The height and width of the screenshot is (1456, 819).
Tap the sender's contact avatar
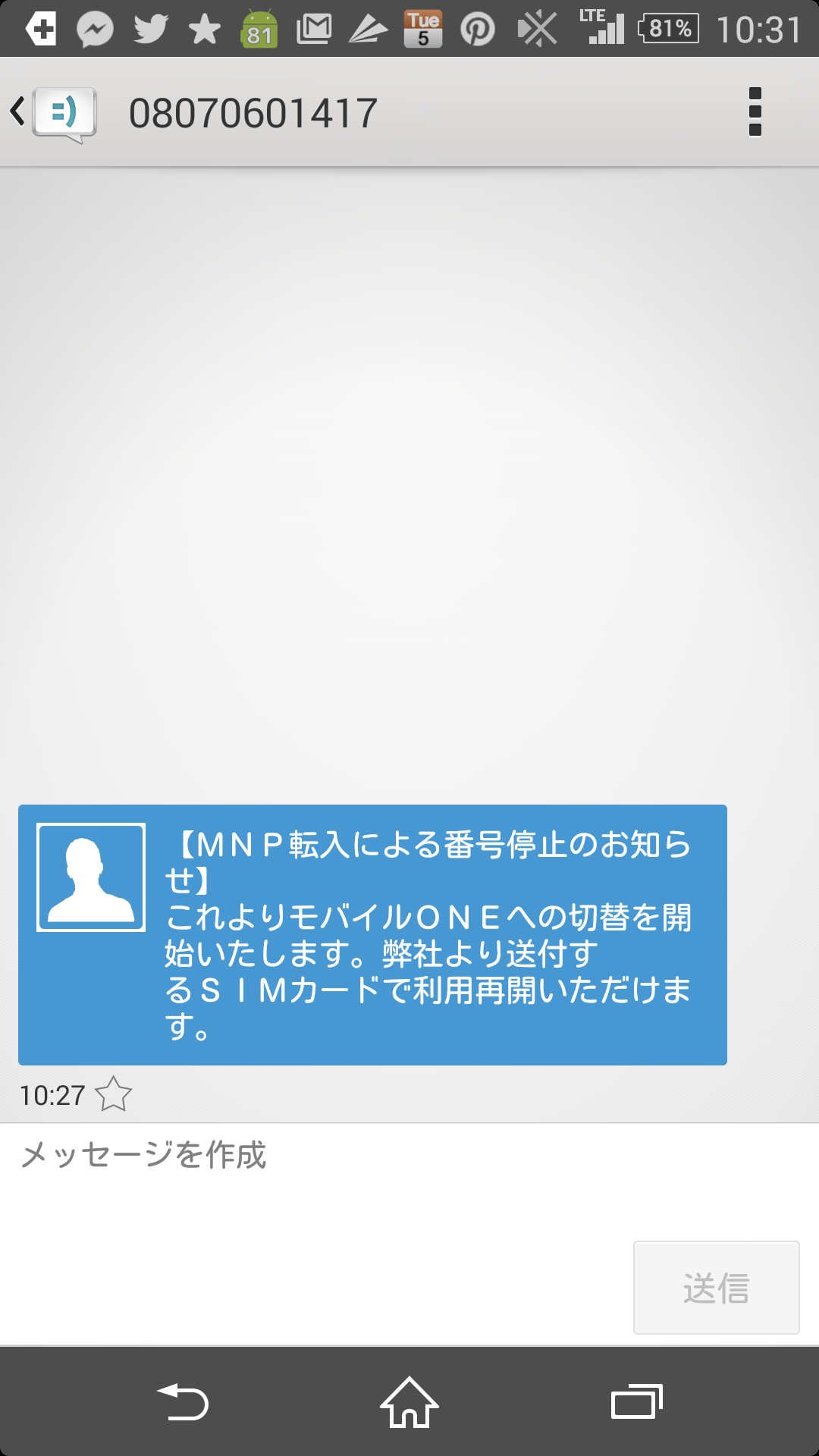coord(91,877)
